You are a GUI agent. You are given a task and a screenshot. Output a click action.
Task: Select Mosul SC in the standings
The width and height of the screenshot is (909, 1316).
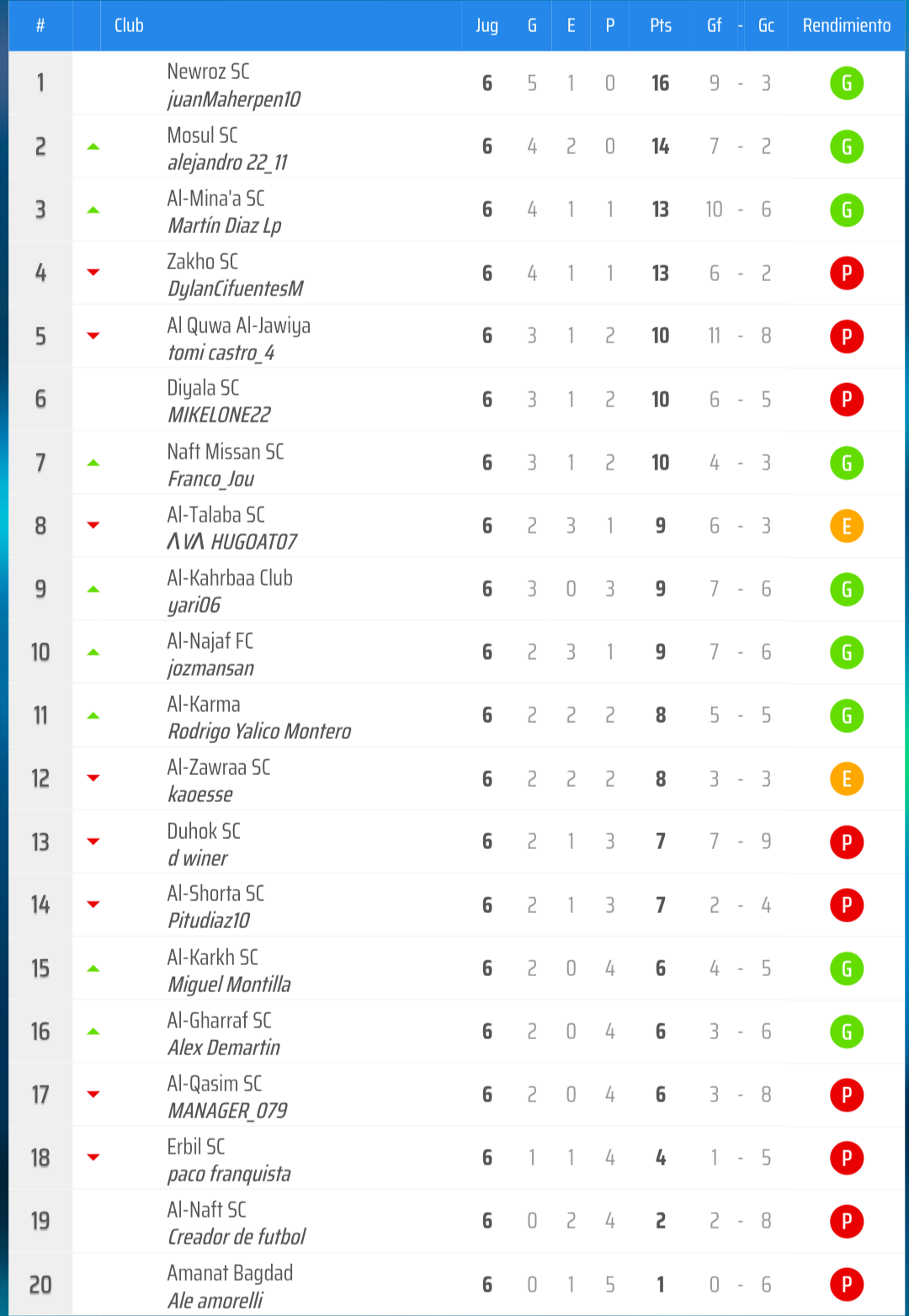click(x=202, y=135)
